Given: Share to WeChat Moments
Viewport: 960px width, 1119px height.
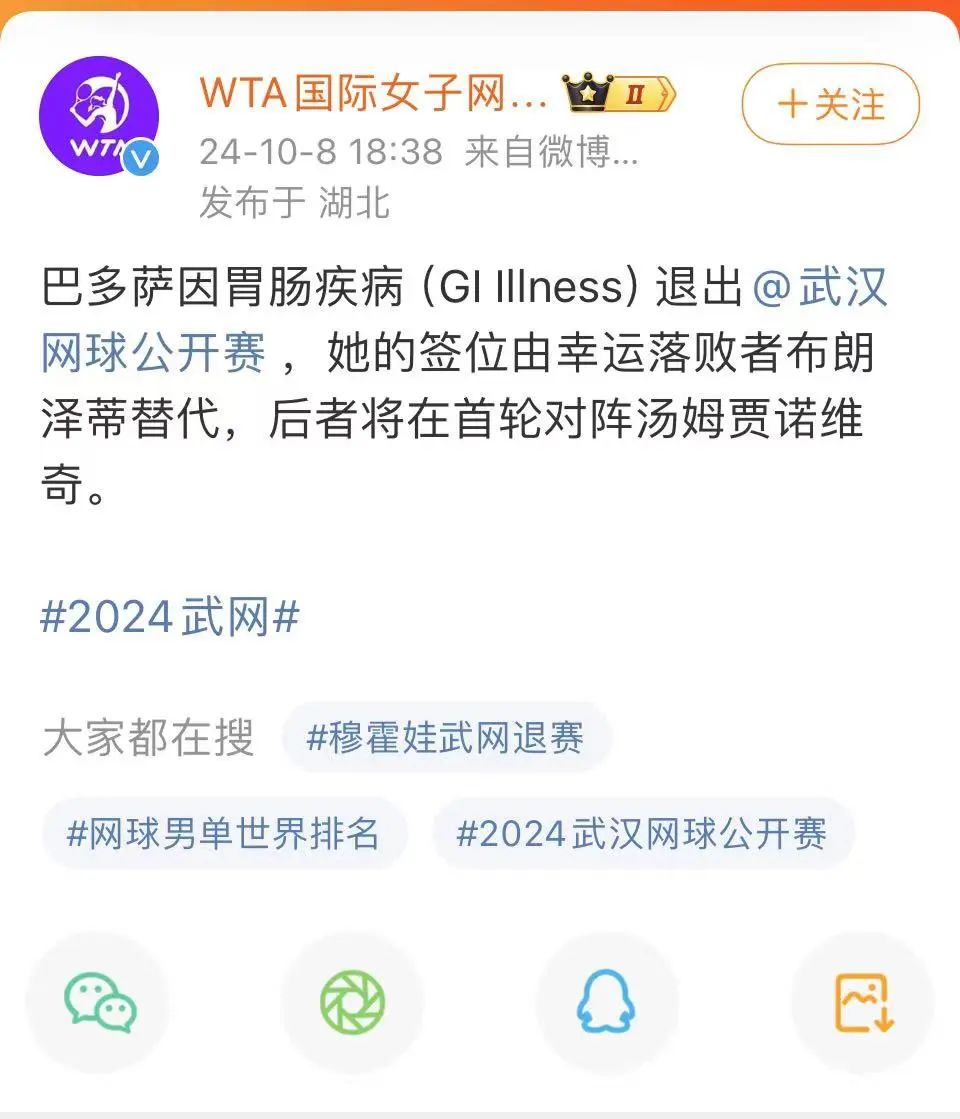Looking at the screenshot, I should pos(352,1003).
